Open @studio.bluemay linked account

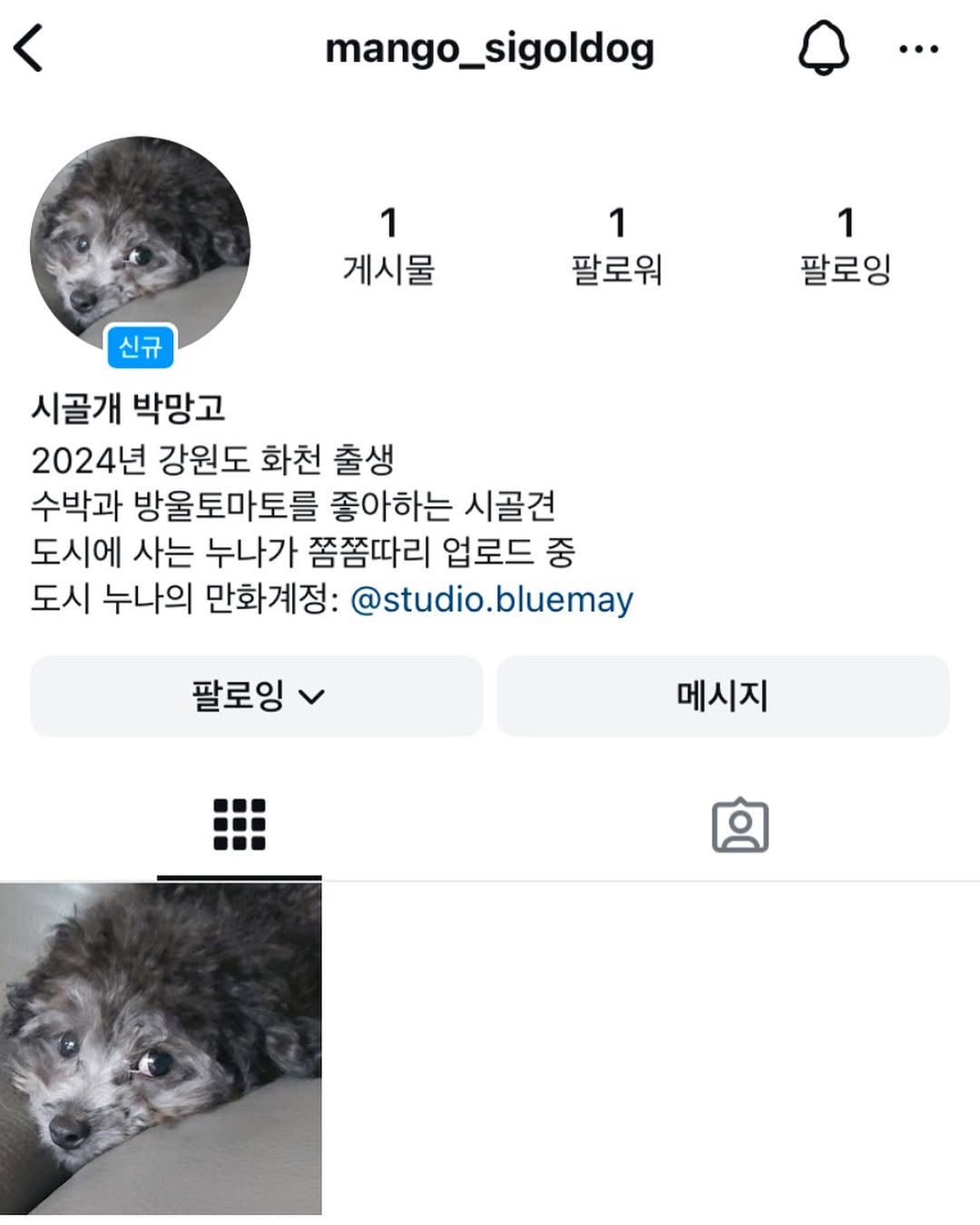tap(493, 599)
